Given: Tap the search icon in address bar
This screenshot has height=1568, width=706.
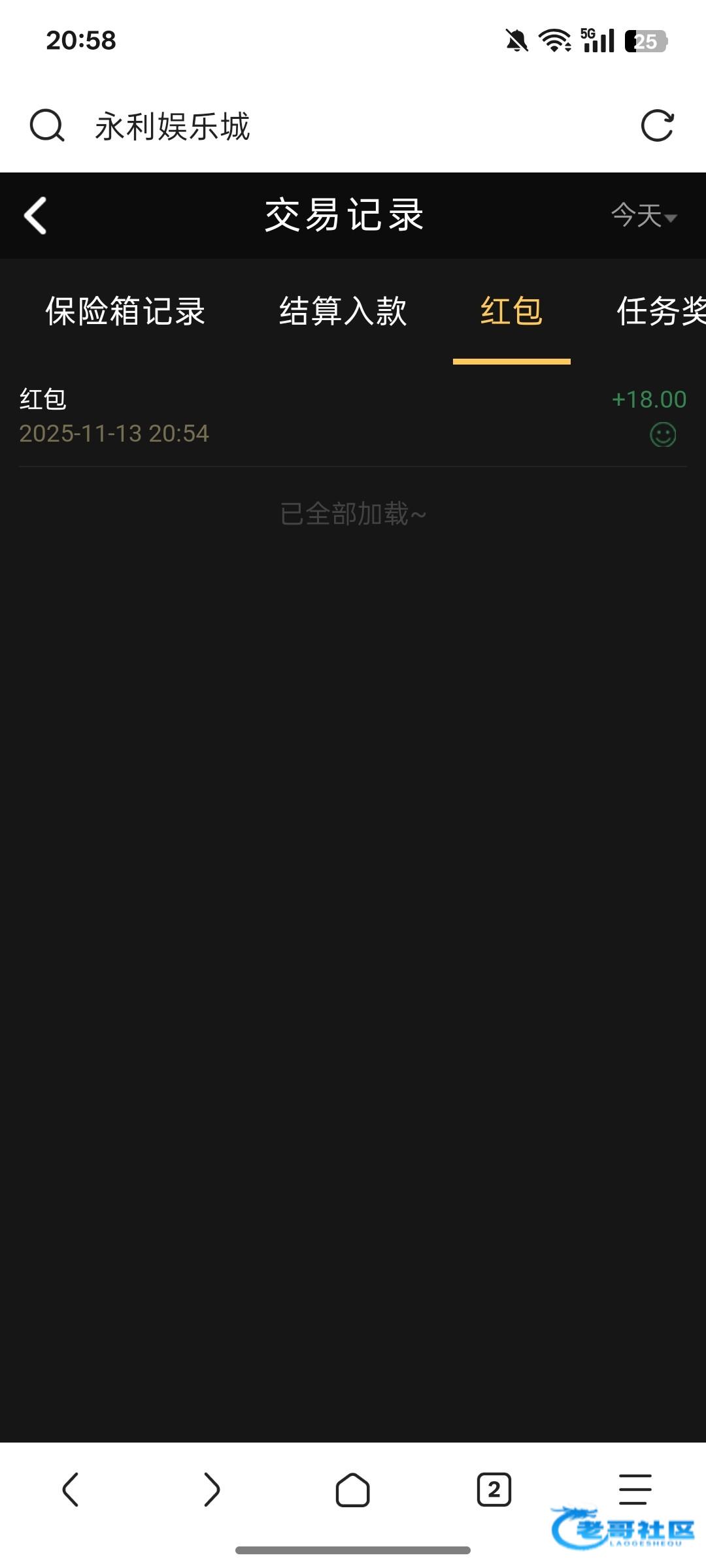Looking at the screenshot, I should pyautogui.click(x=47, y=125).
